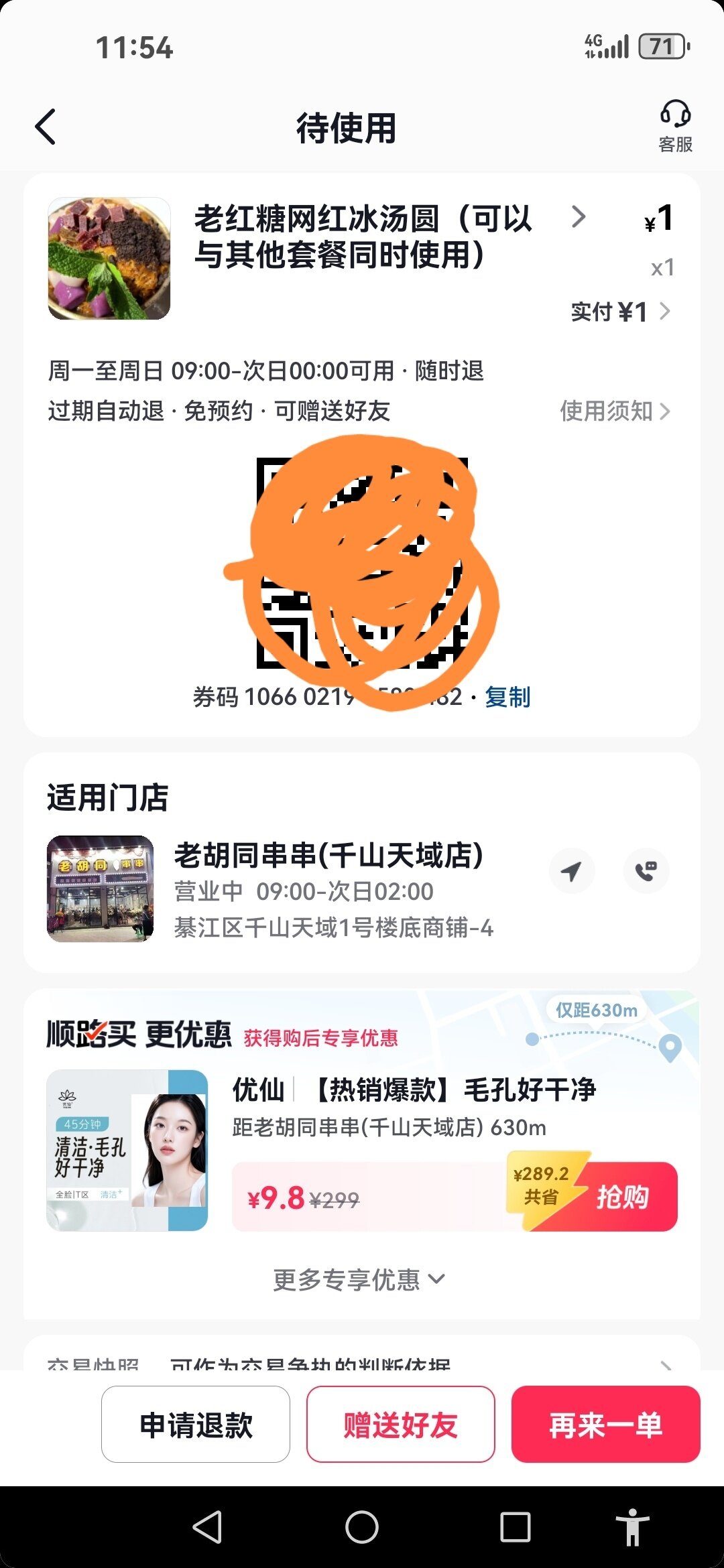Tap 申请退款 to request a refund
Image resolution: width=724 pixels, height=1568 pixels.
tap(196, 1425)
